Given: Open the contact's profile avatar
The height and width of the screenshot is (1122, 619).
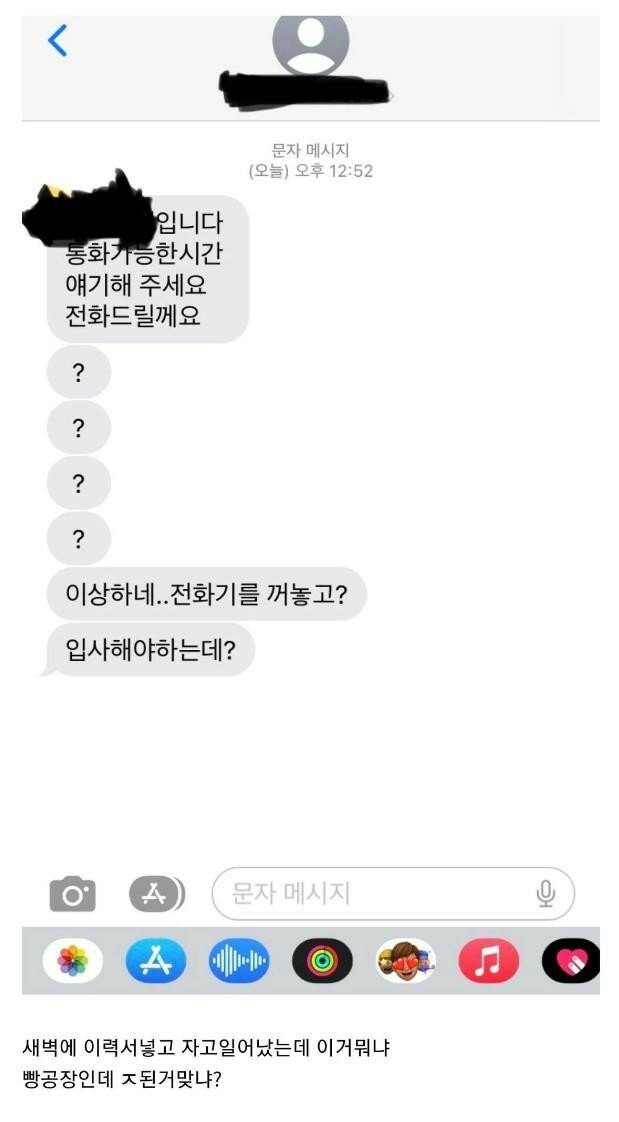Looking at the screenshot, I should coord(310,42).
